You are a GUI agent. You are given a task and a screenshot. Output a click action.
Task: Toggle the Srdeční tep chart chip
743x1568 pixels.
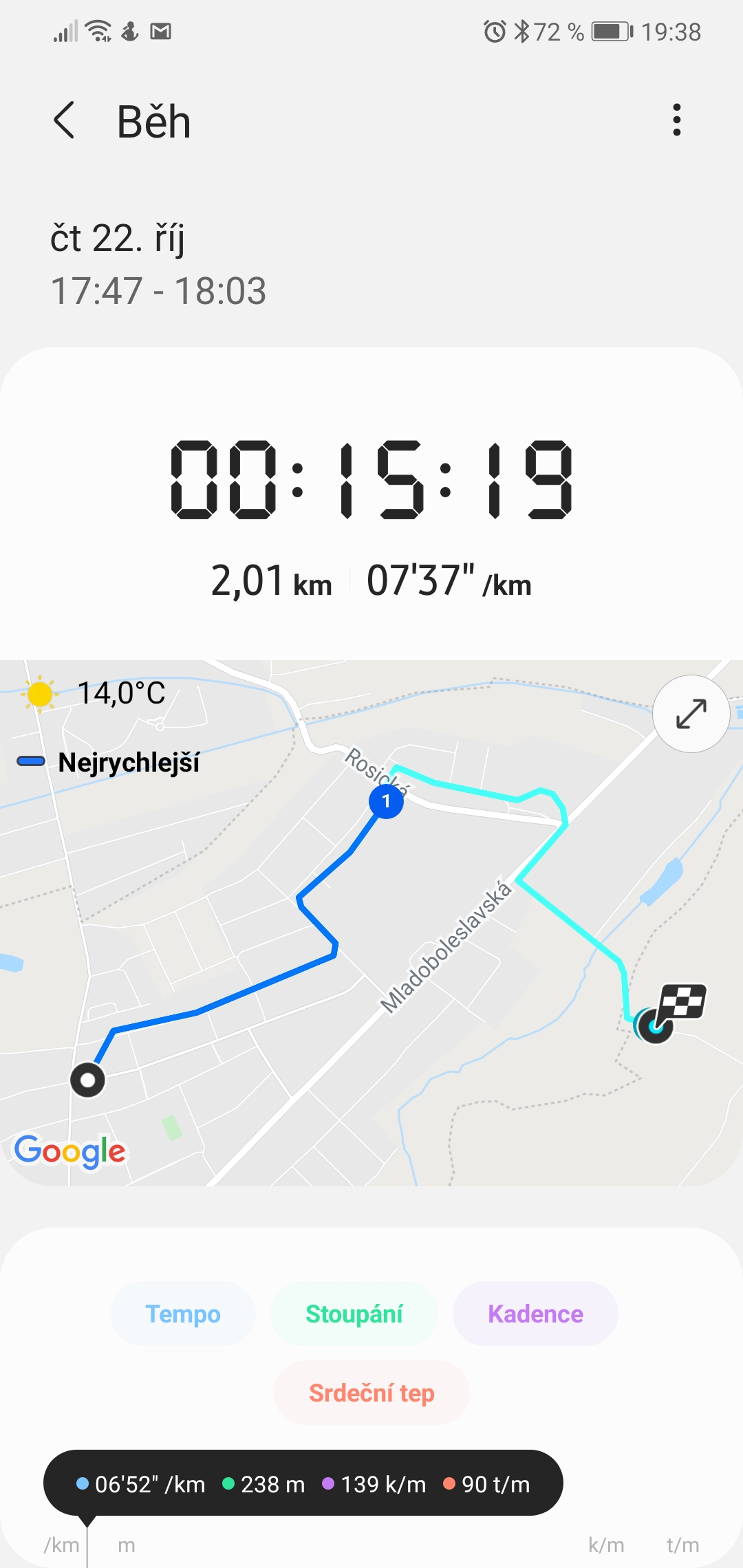[x=371, y=1393]
